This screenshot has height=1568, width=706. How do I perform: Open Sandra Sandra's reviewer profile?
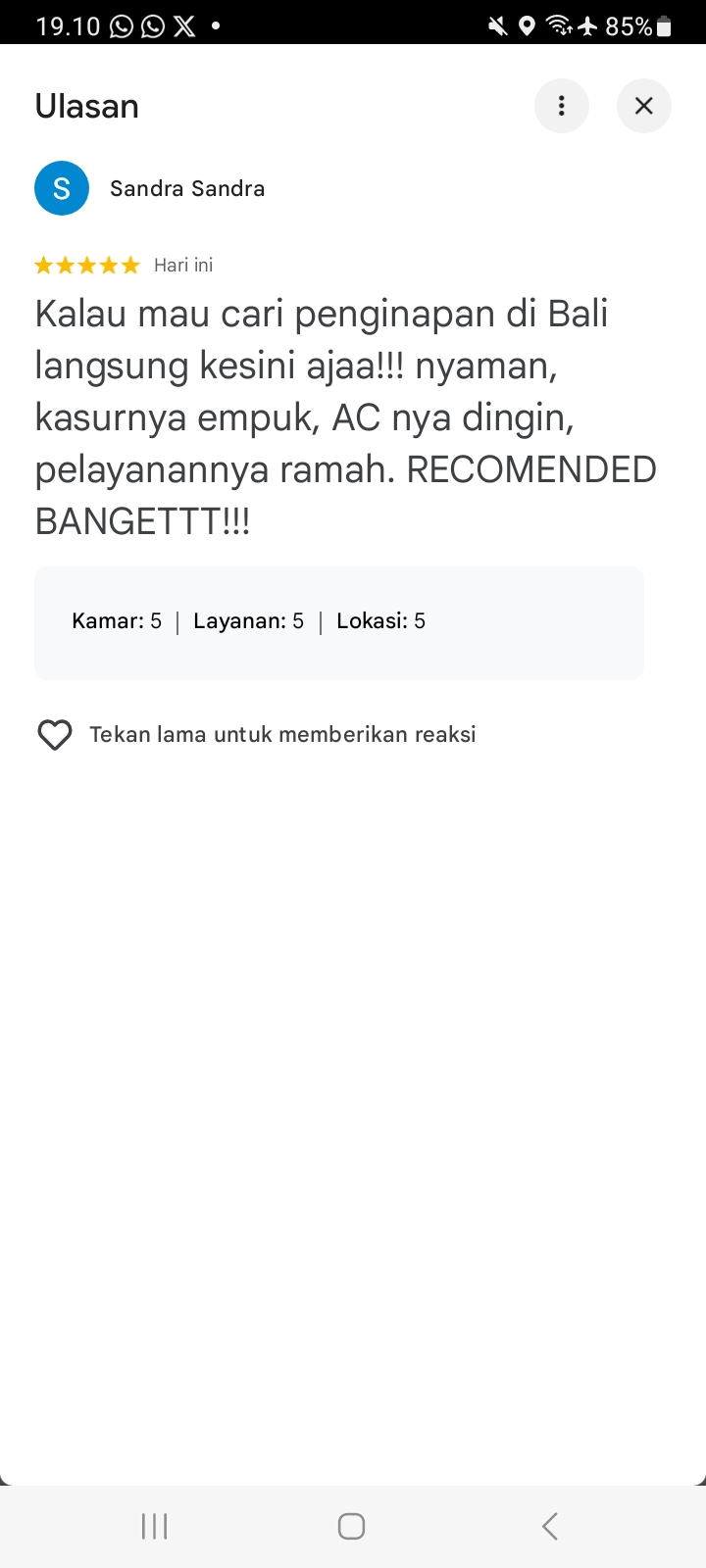186,188
